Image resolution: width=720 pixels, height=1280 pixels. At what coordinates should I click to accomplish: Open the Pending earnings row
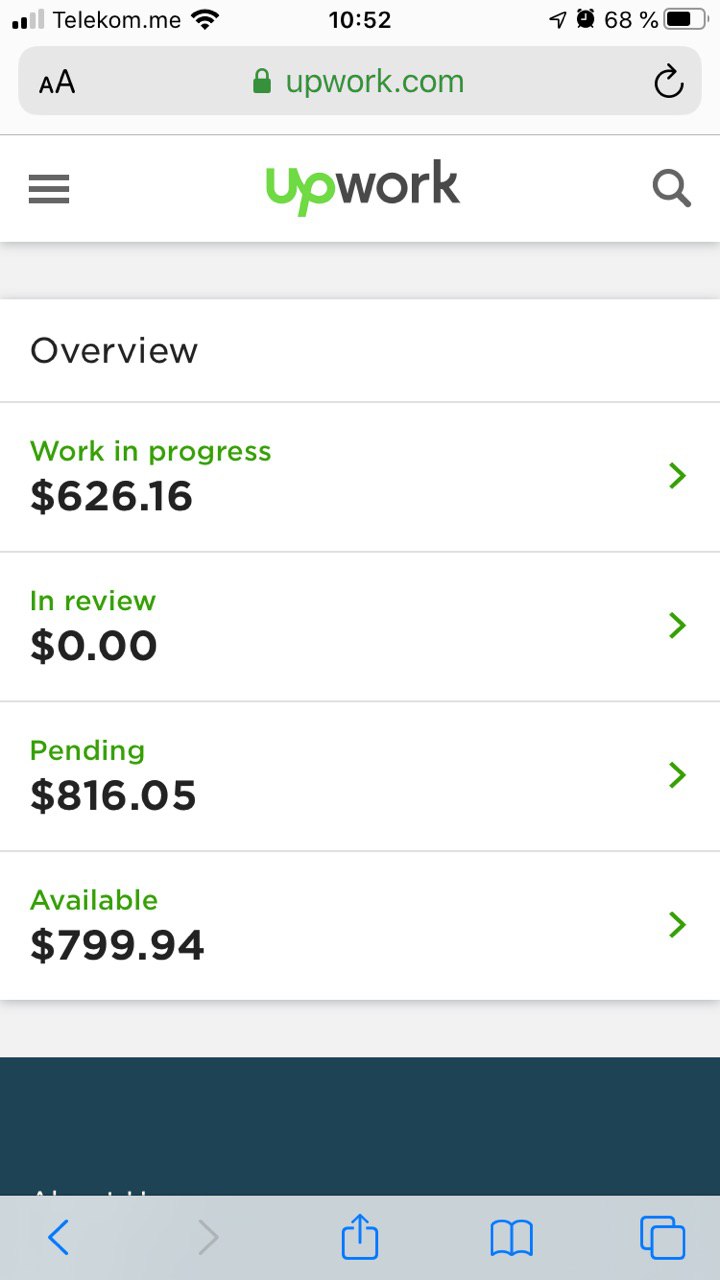tap(360, 777)
